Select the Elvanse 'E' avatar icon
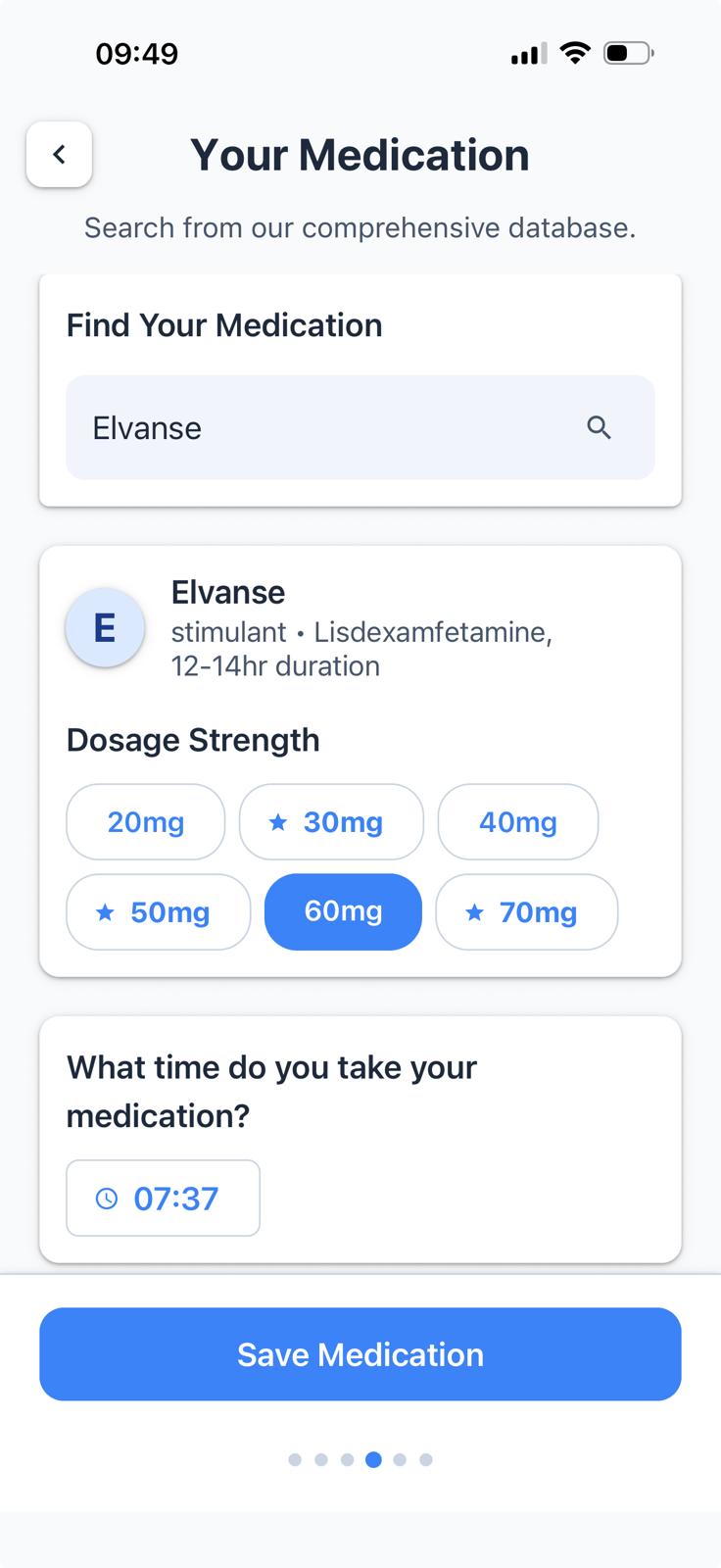The image size is (721, 1568). (x=105, y=627)
